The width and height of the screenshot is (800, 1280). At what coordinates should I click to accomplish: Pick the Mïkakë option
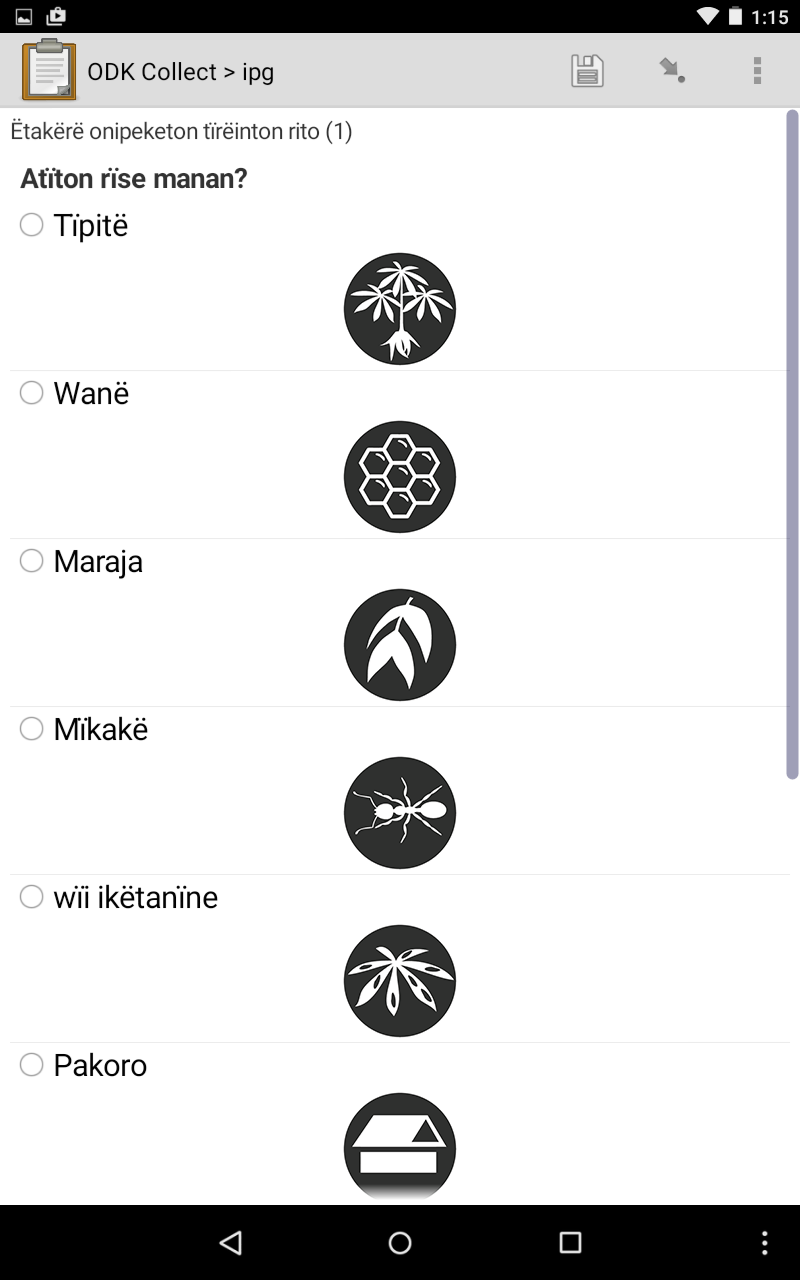pyautogui.click(x=32, y=729)
